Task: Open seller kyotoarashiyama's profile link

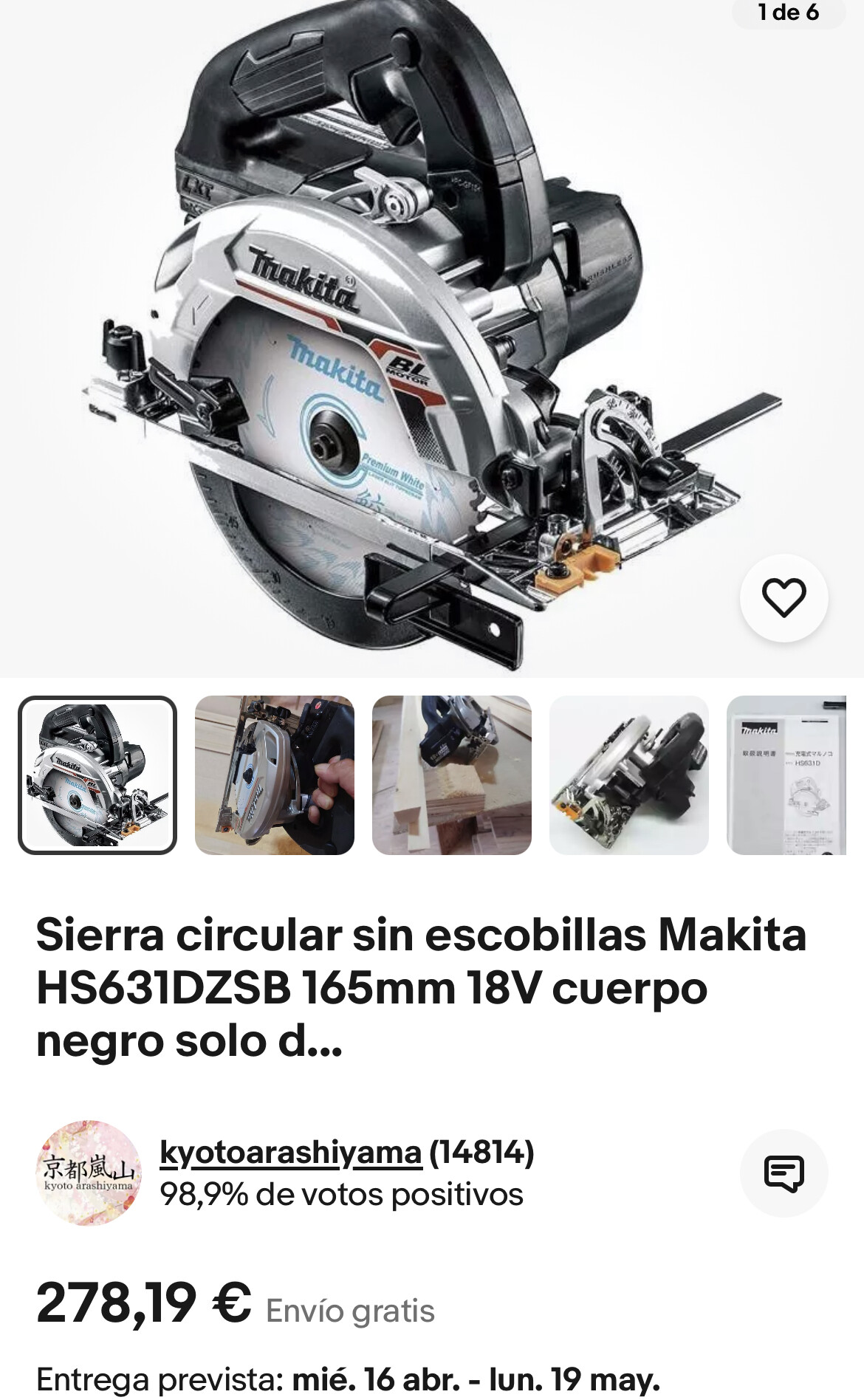Action: click(x=290, y=1152)
